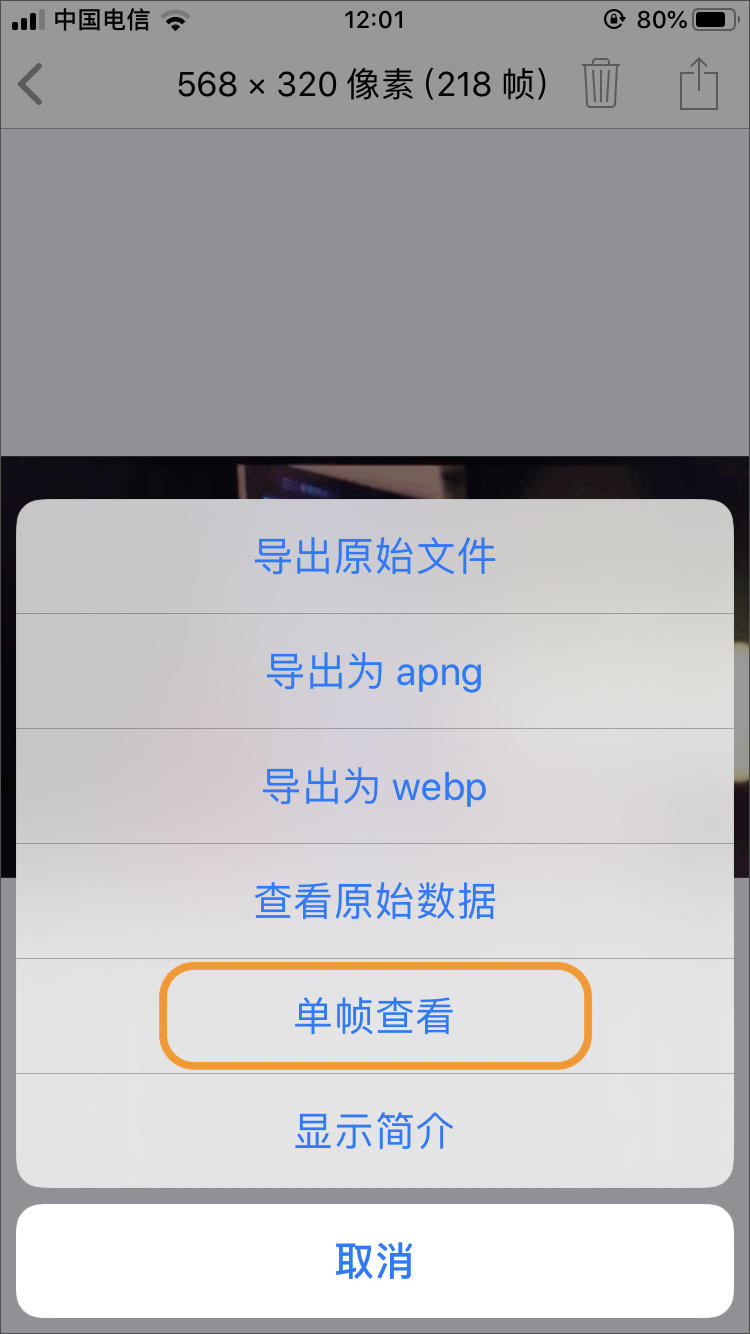This screenshot has width=750, height=1334.
Task: Tap 取消 to dismiss the action sheet
Action: (375, 1263)
